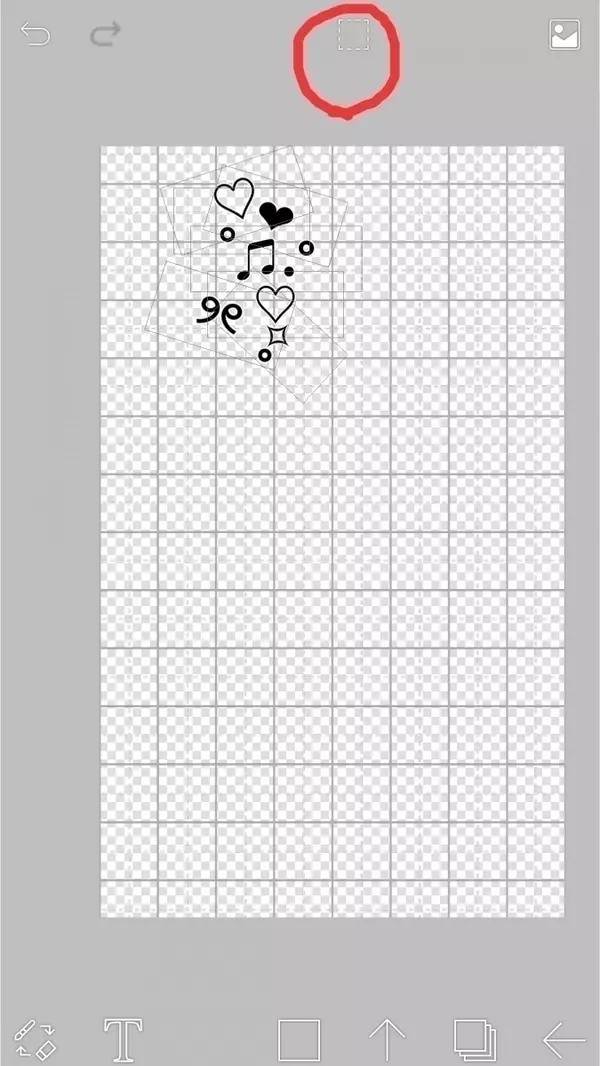Redo the undone action
The height and width of the screenshot is (1066, 600).
pyautogui.click(x=104, y=35)
